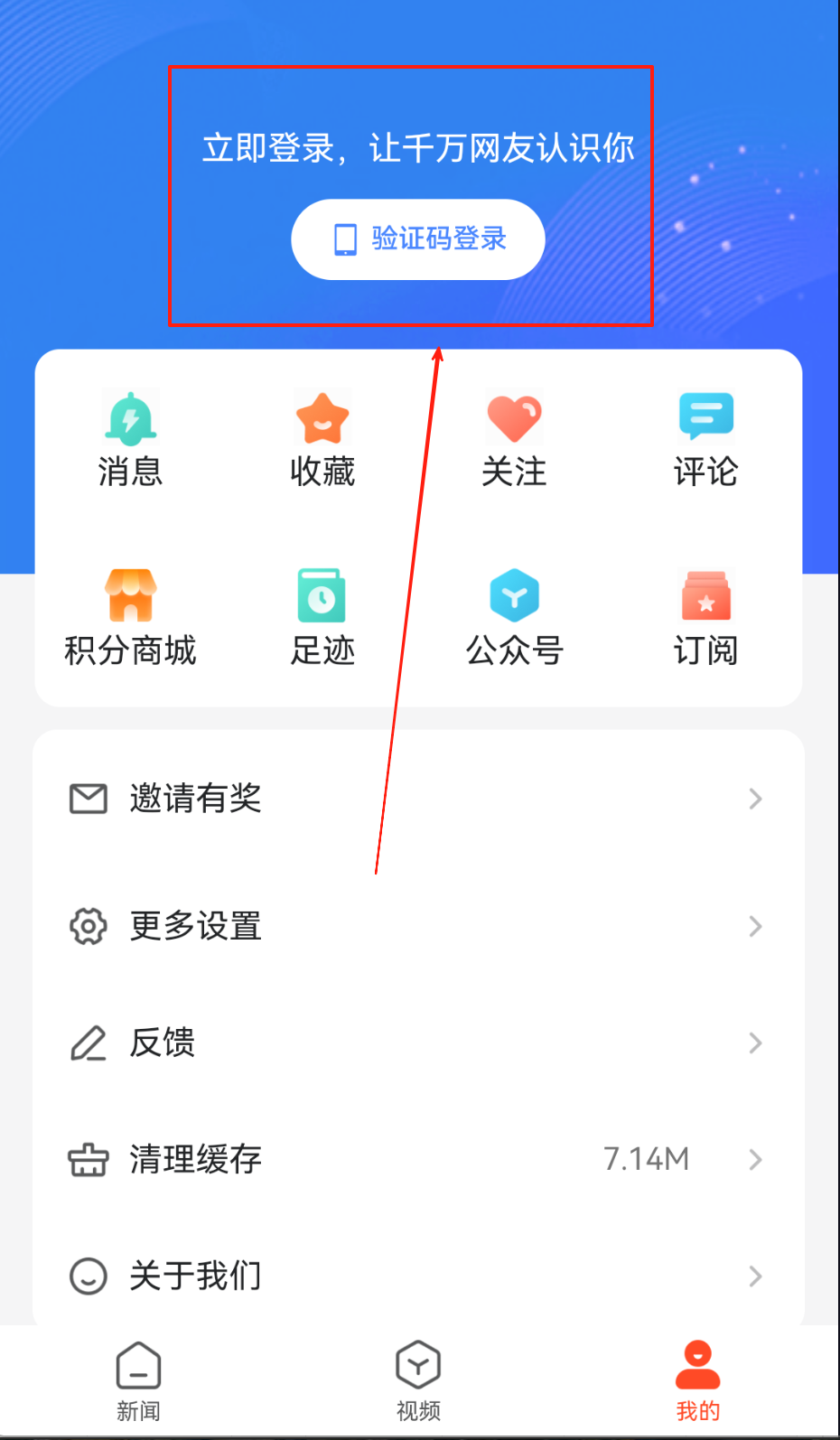Viewport: 840px width, 1440px height.
Task: Open 消息 messages
Action: [x=131, y=440]
